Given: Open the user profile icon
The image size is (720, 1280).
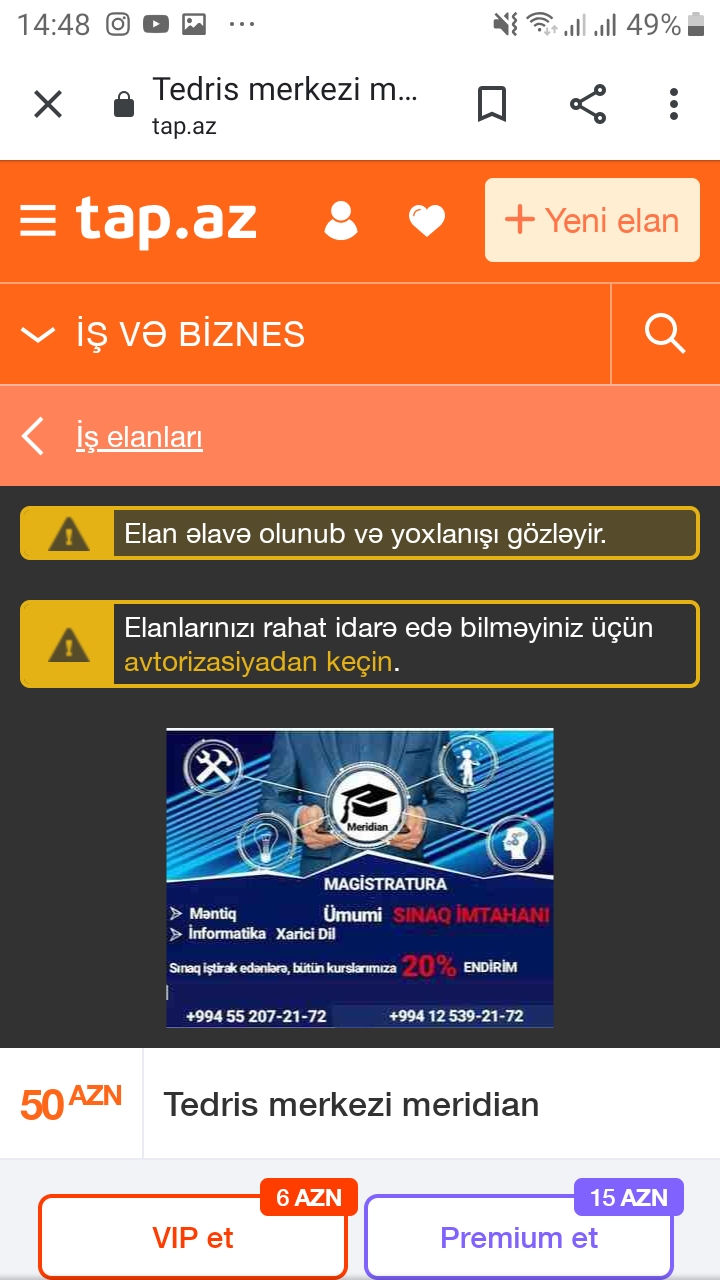Looking at the screenshot, I should (341, 221).
